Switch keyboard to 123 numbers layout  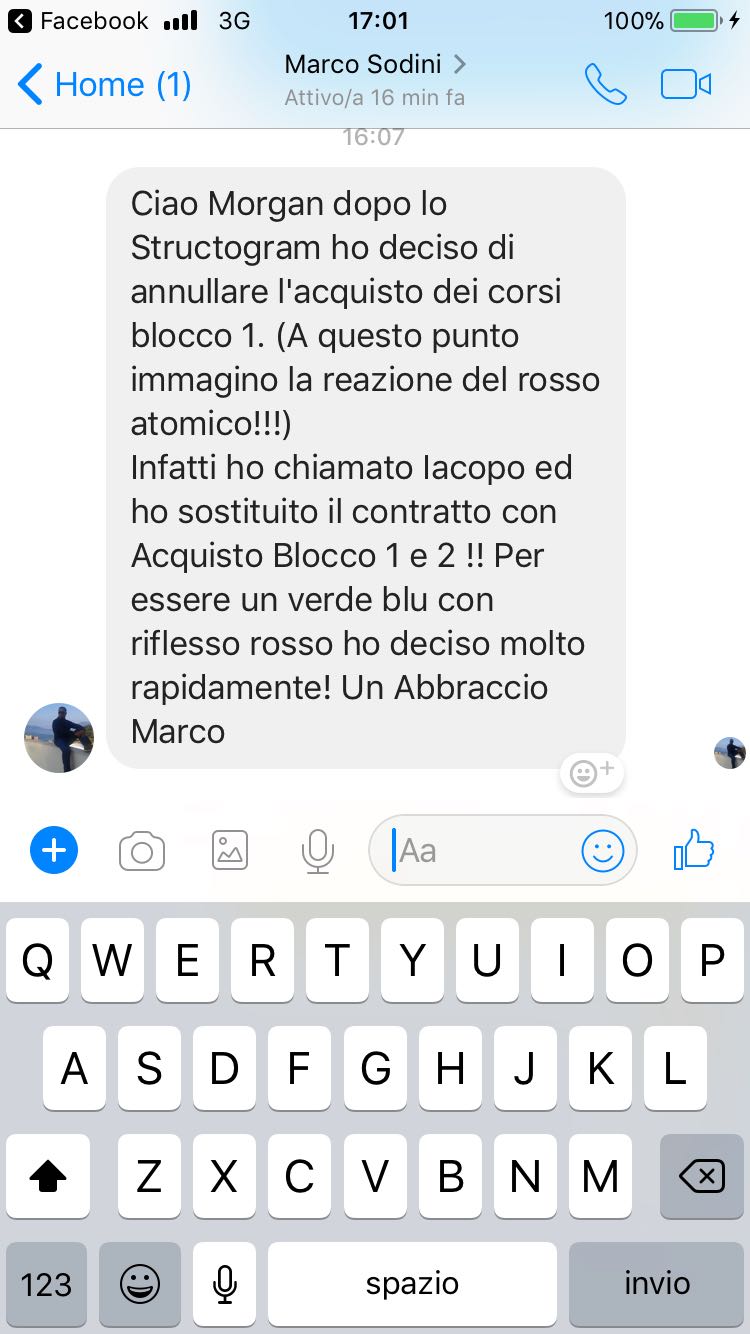pos(47,1284)
